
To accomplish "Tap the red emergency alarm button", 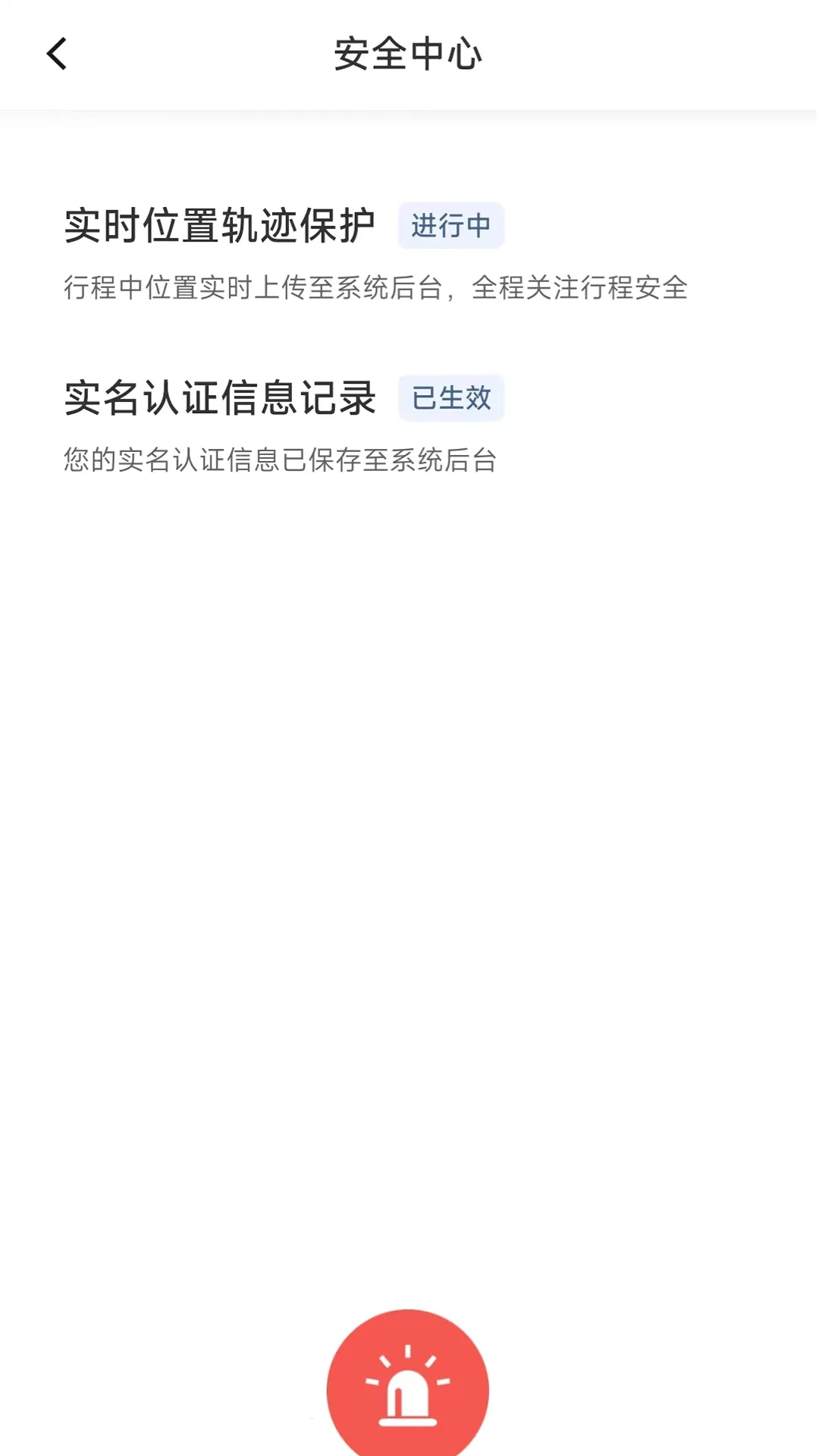I will tap(408, 1386).
